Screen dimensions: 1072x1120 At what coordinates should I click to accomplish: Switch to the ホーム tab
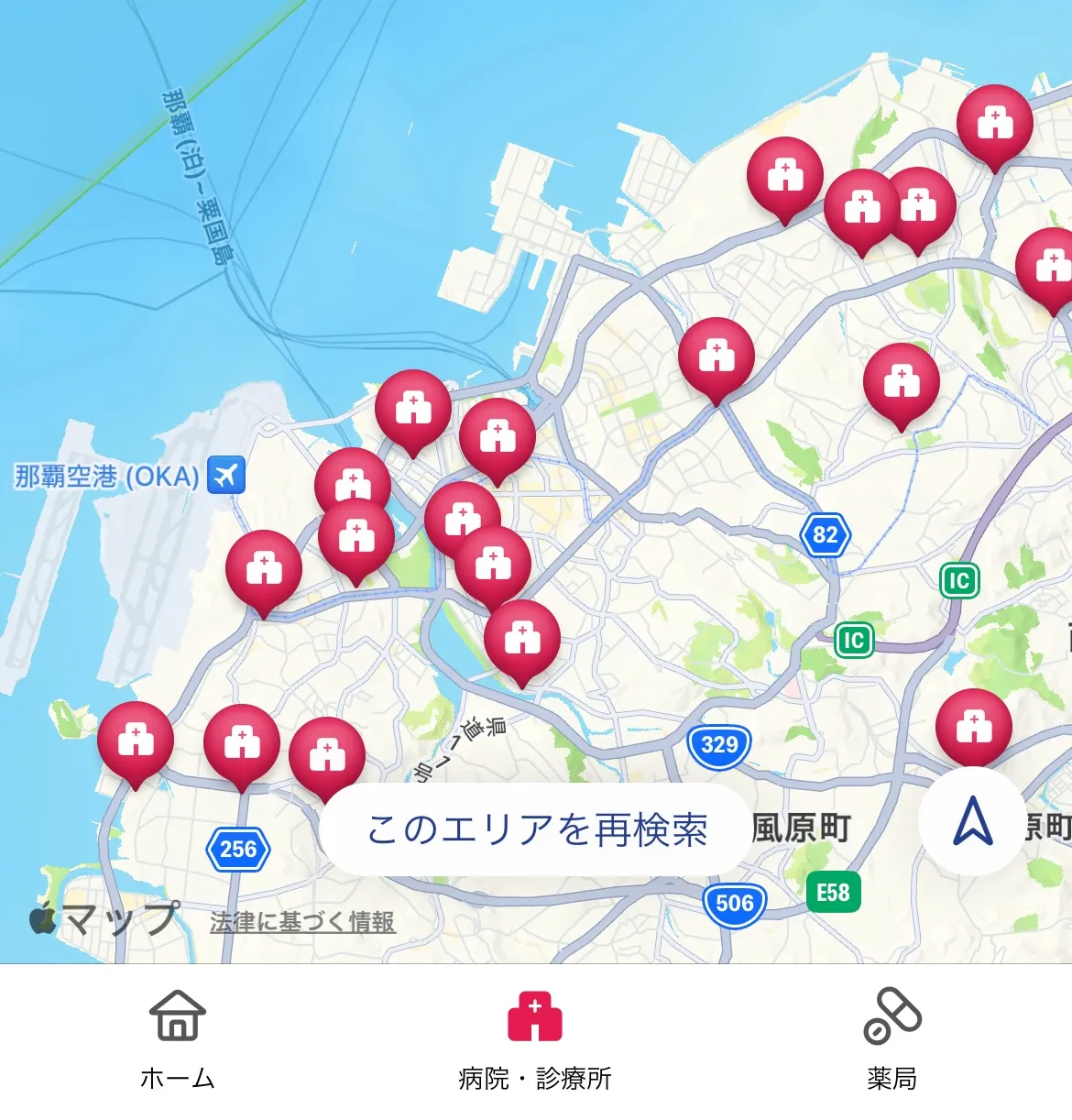click(178, 1039)
